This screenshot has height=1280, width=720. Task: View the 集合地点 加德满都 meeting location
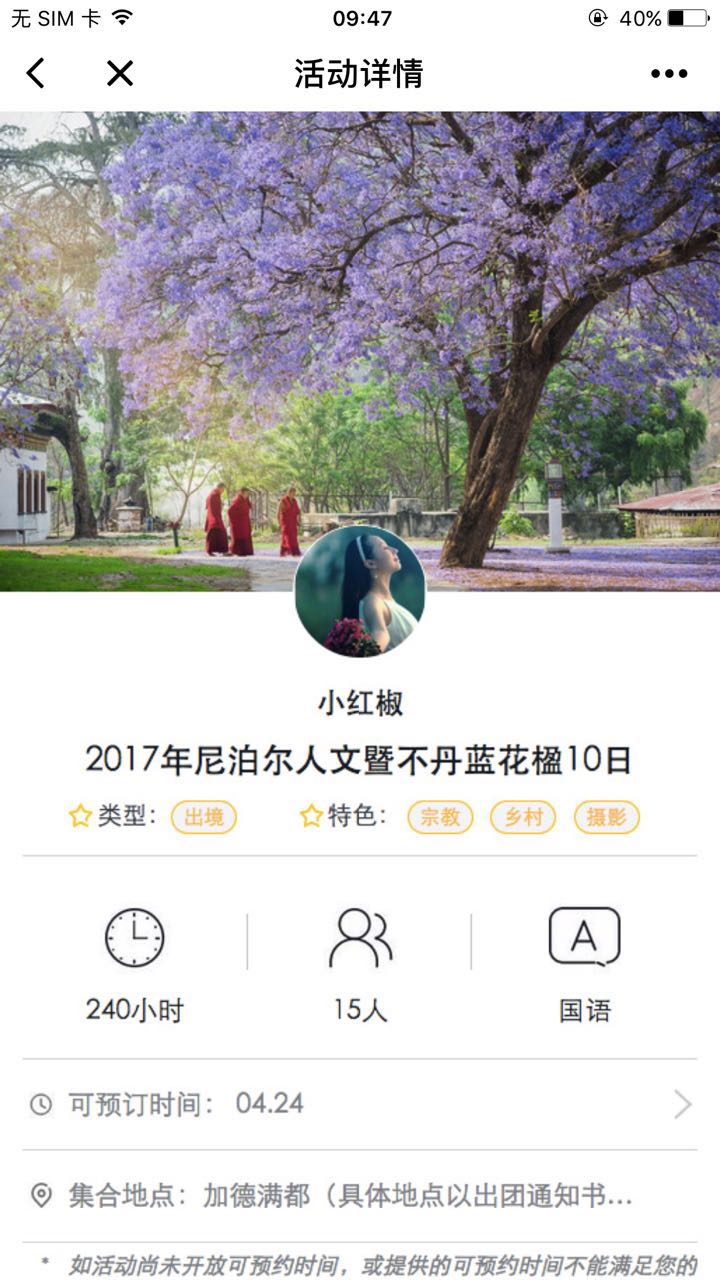tap(360, 1195)
